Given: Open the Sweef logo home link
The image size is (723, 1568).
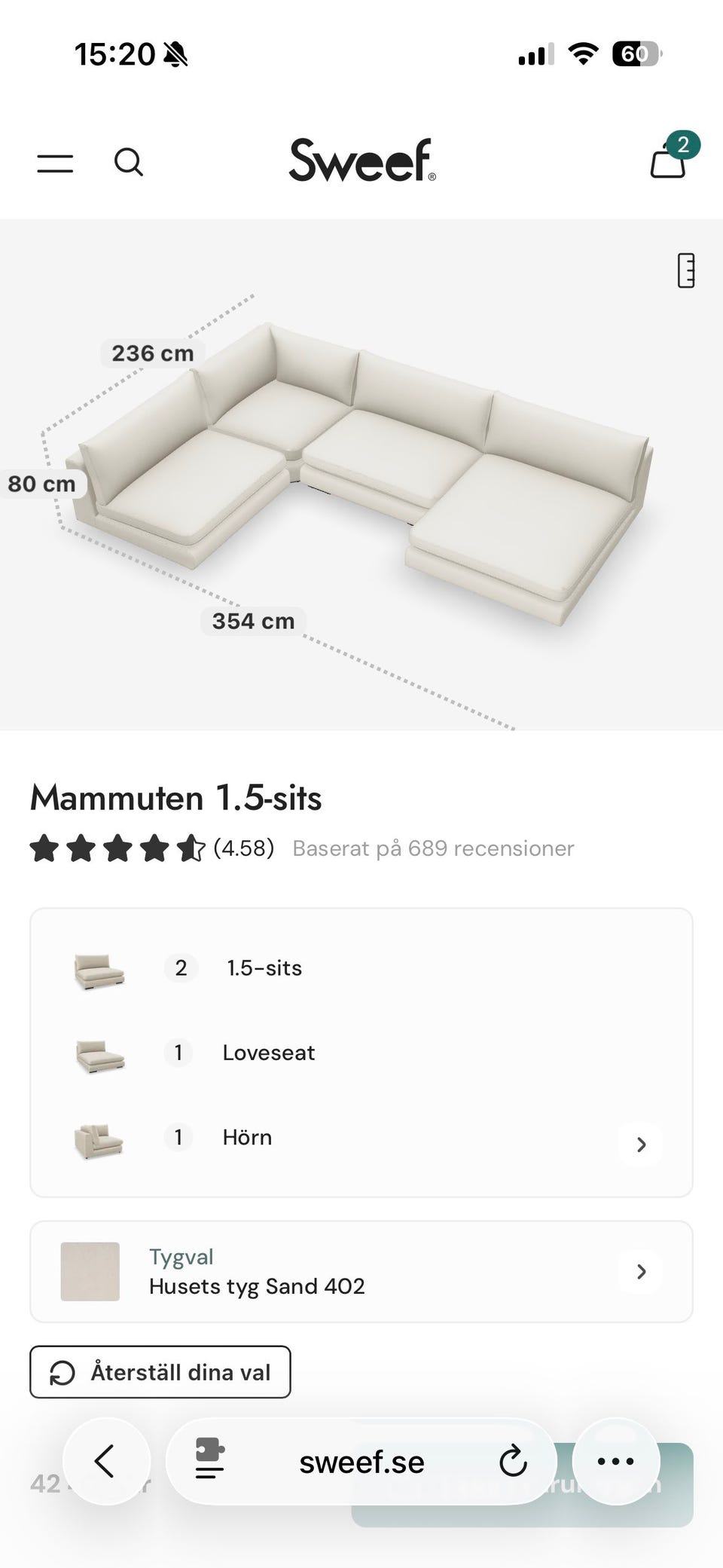Looking at the screenshot, I should click(362, 160).
